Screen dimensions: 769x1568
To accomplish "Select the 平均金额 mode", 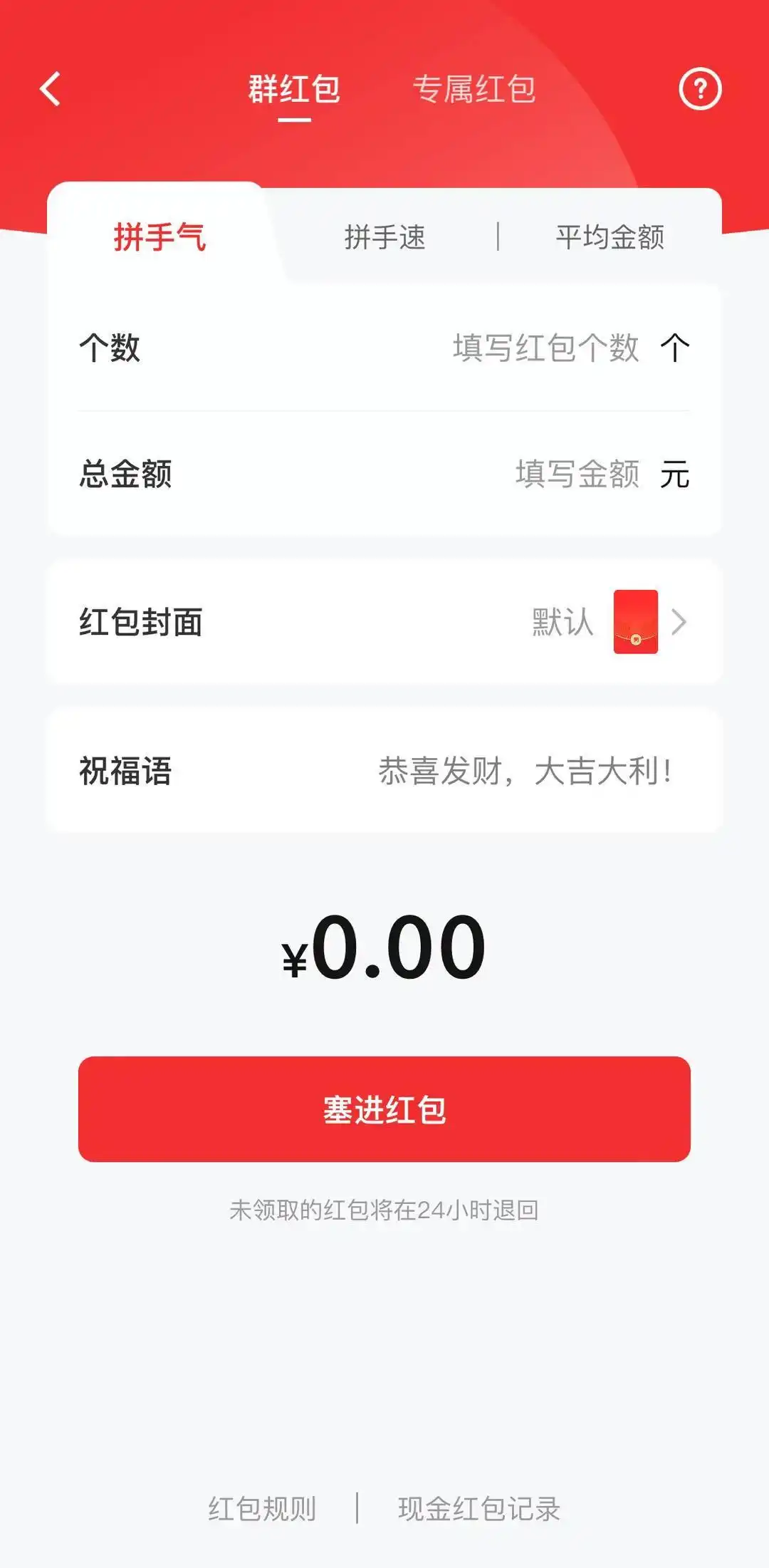I will 611,238.
